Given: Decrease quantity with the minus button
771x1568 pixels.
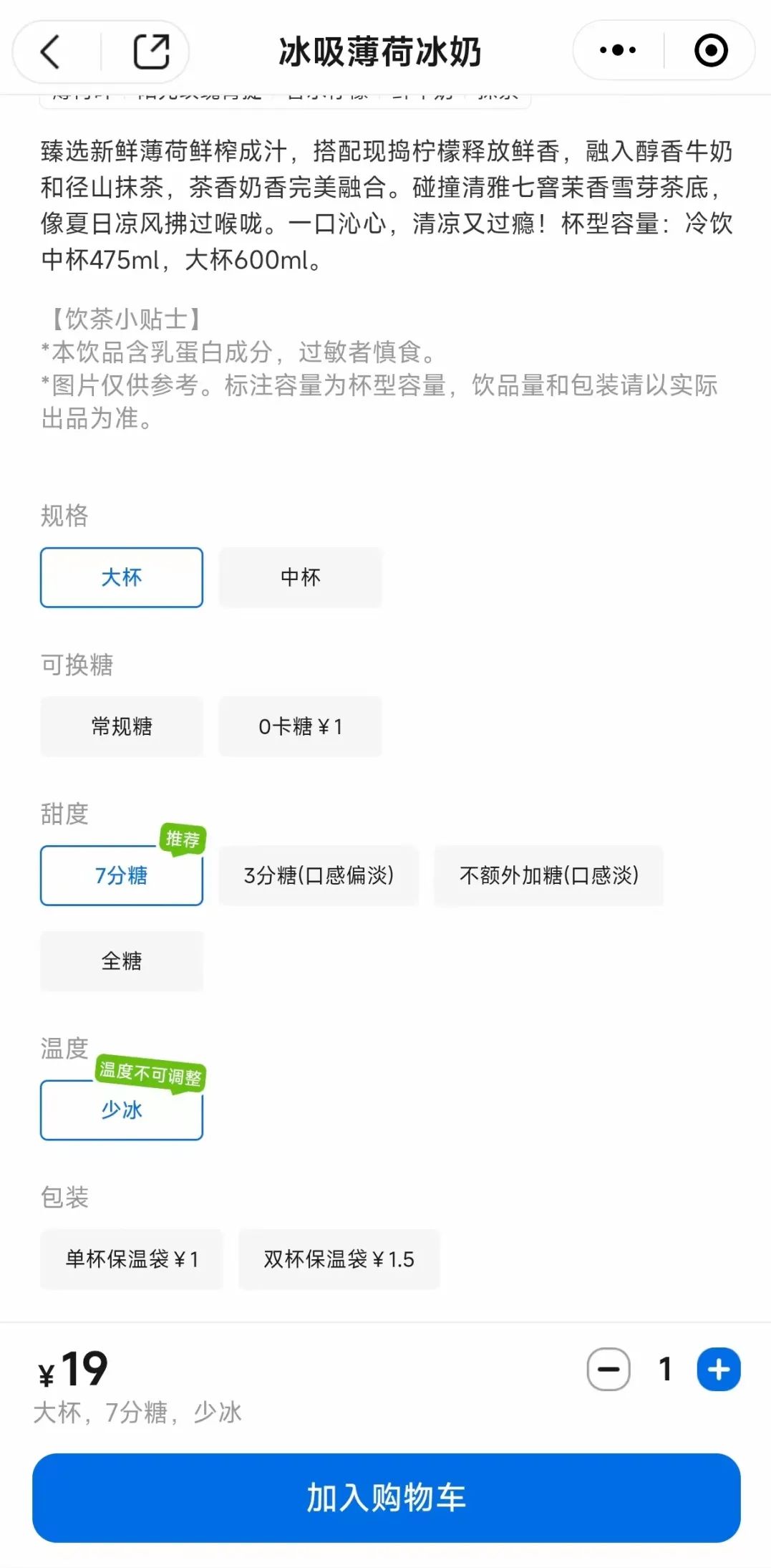Looking at the screenshot, I should pos(608,1369).
